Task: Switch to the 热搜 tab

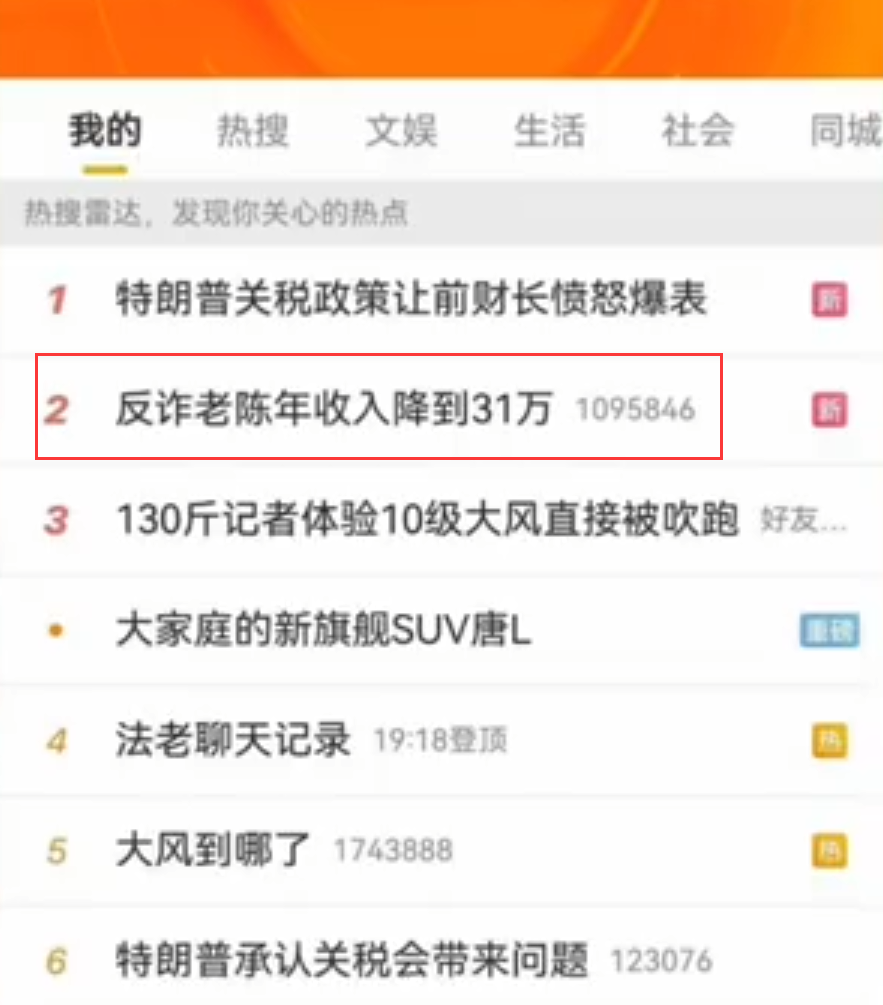Action: [252, 130]
